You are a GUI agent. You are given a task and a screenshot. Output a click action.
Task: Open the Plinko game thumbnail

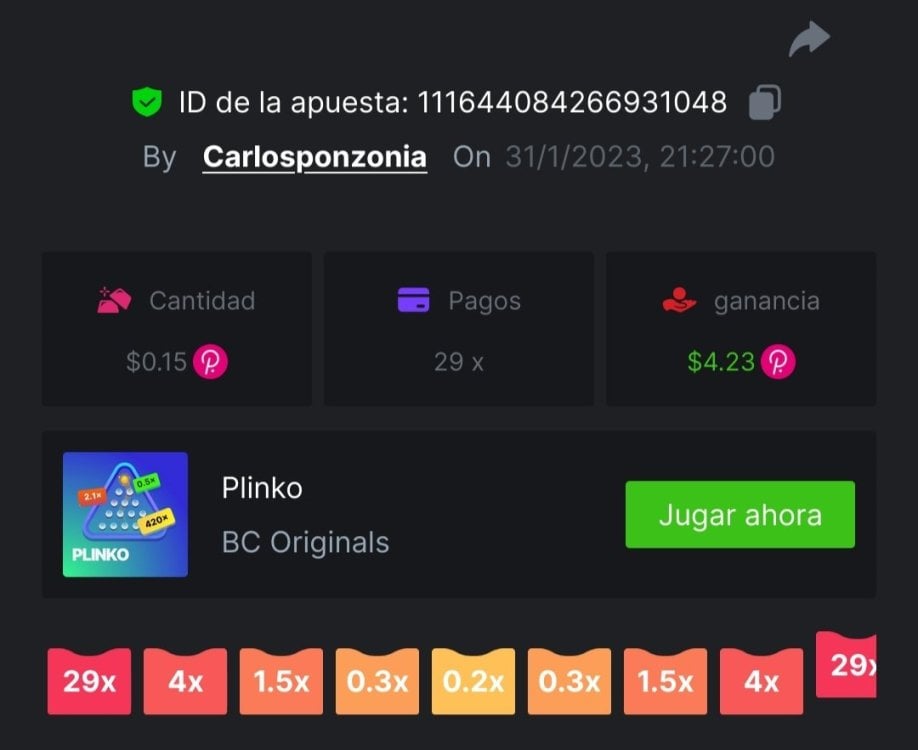125,515
